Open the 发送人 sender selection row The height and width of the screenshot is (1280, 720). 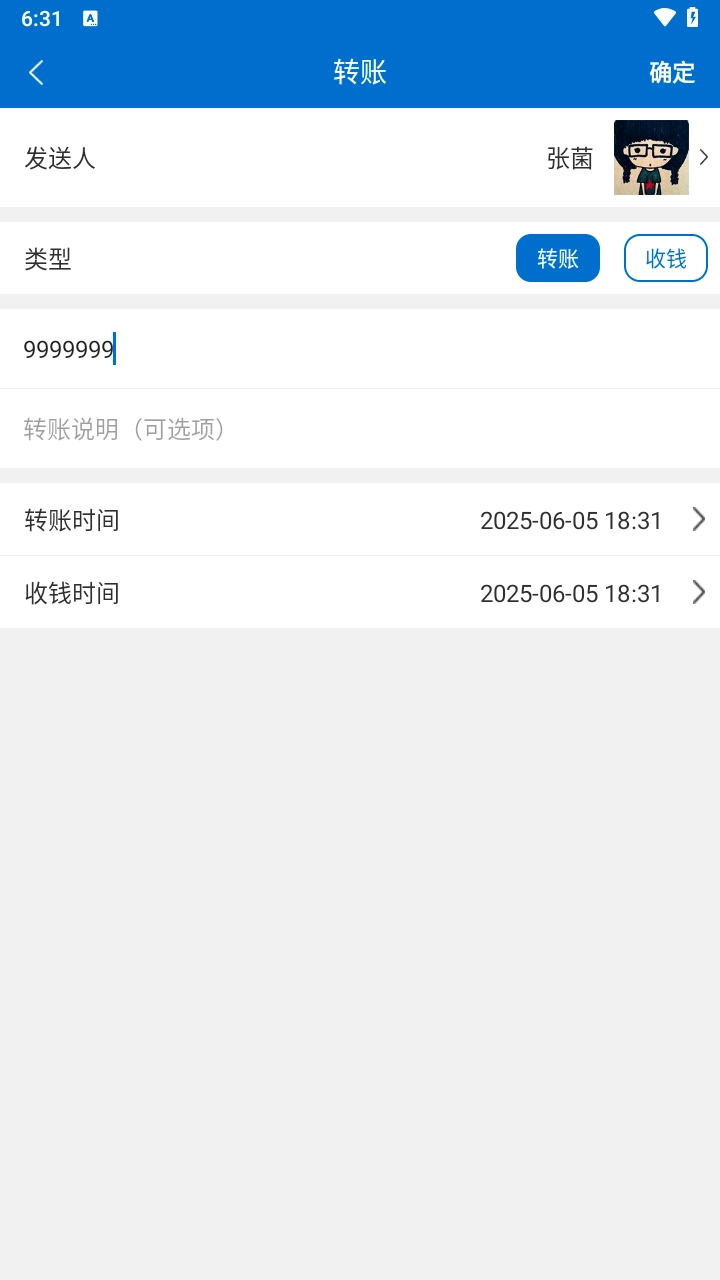(x=360, y=157)
